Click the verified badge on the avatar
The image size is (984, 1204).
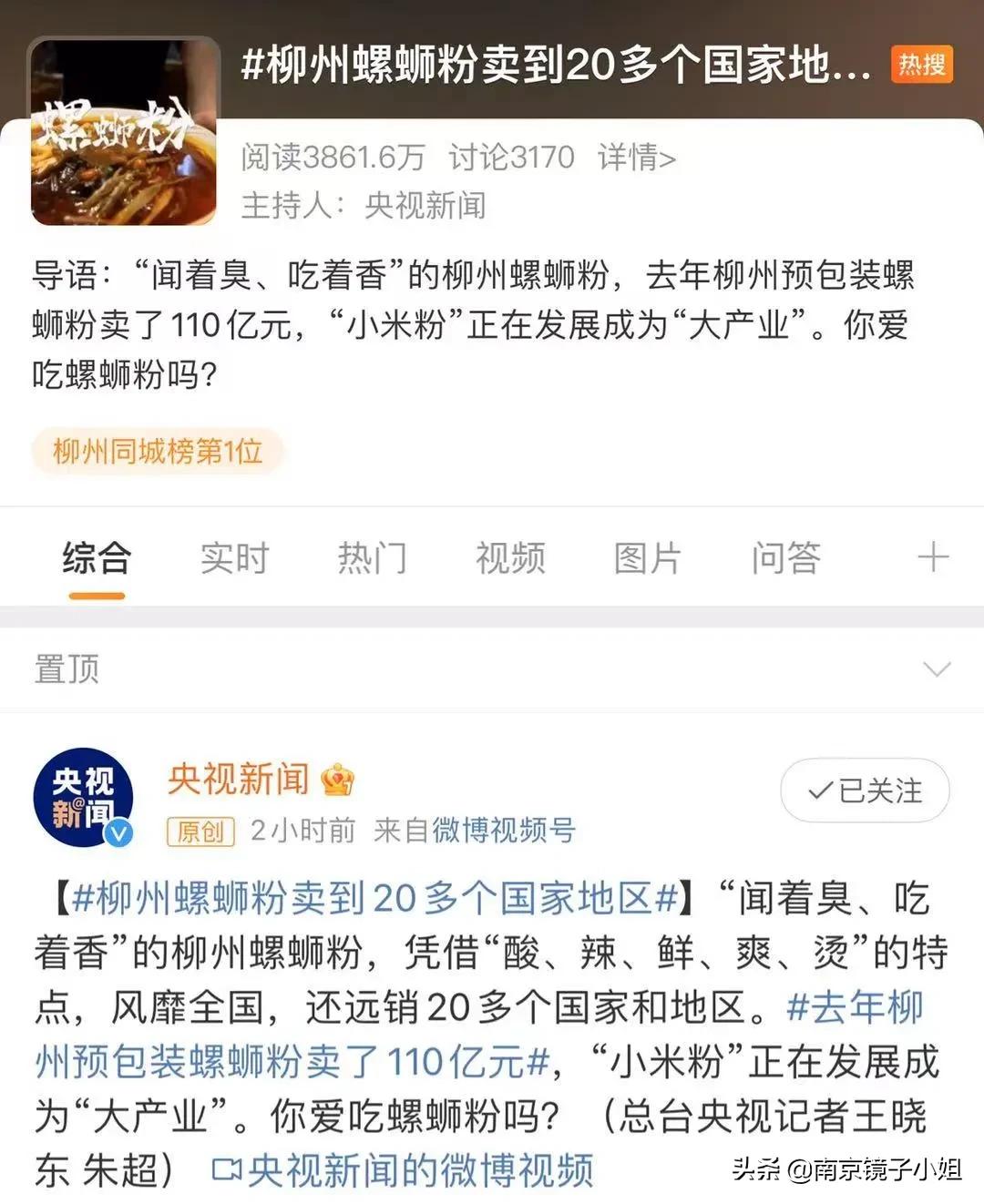(x=117, y=830)
